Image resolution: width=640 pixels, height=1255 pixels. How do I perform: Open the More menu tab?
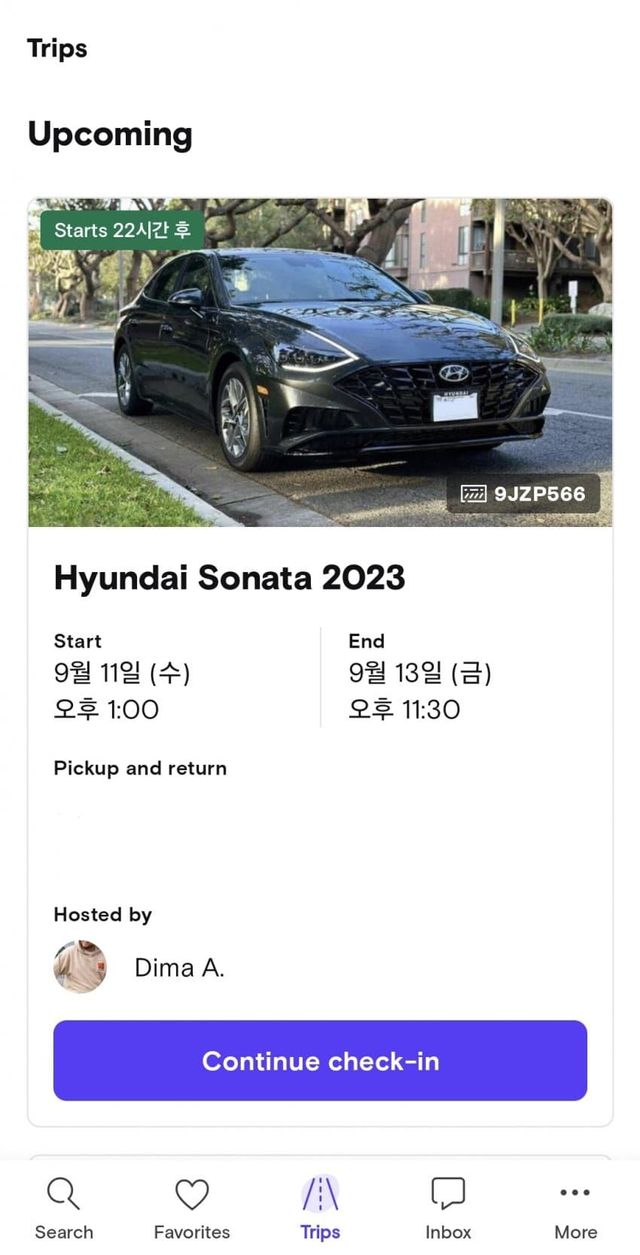click(575, 1207)
